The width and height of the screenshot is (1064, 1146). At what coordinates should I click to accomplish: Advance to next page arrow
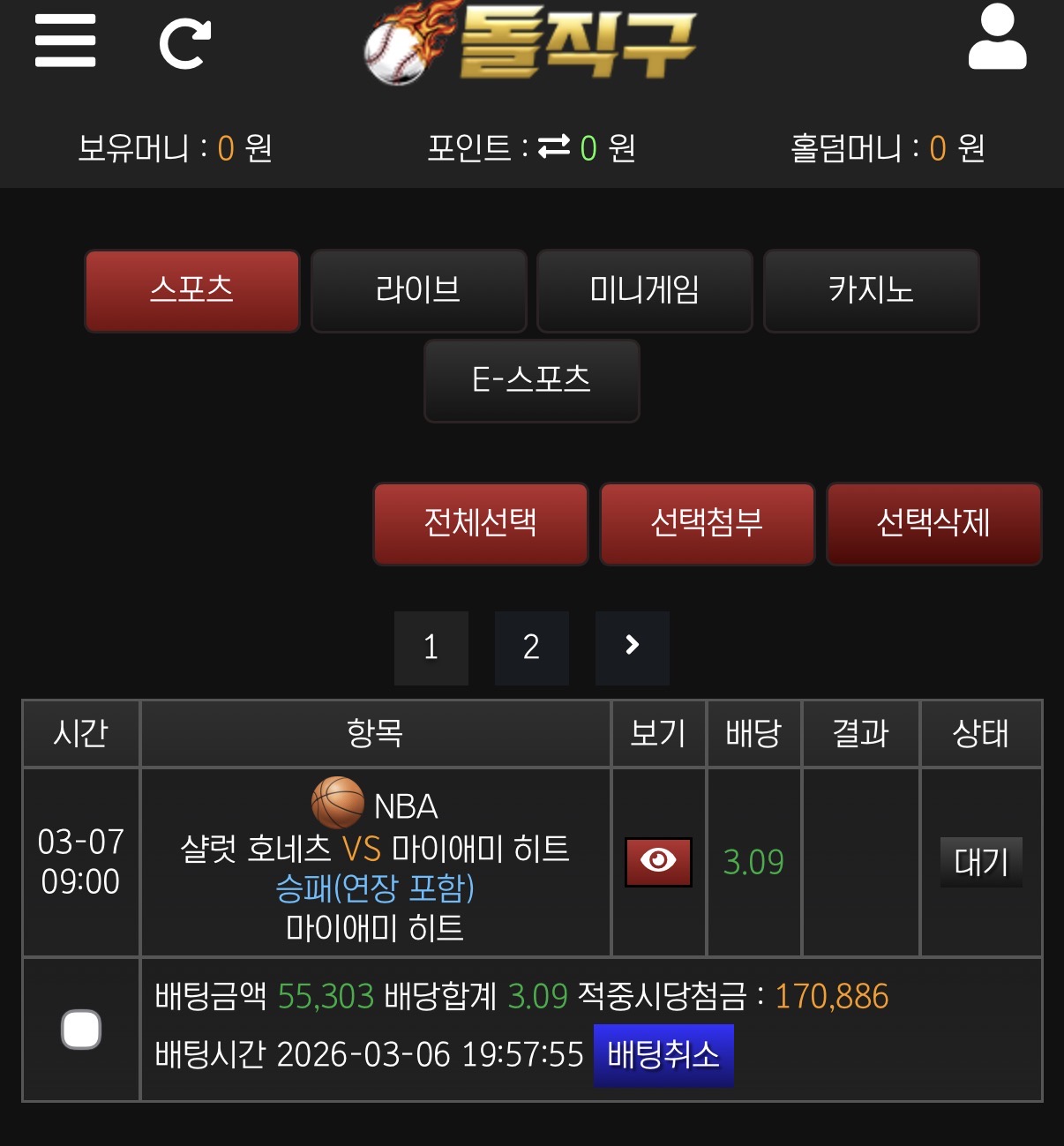632,648
